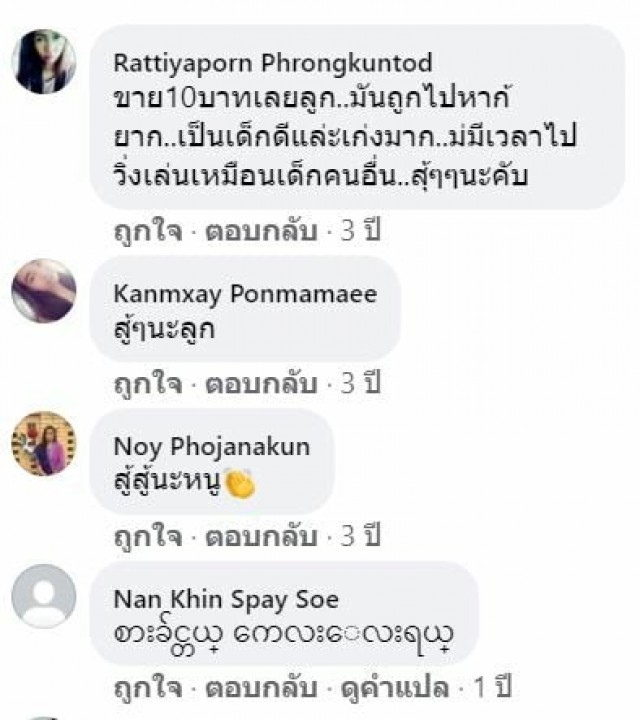This screenshot has width=640, height=720.
Task: Open Rattiyaporn Phrongkuntod's profile picture
Action: [x=43, y=62]
